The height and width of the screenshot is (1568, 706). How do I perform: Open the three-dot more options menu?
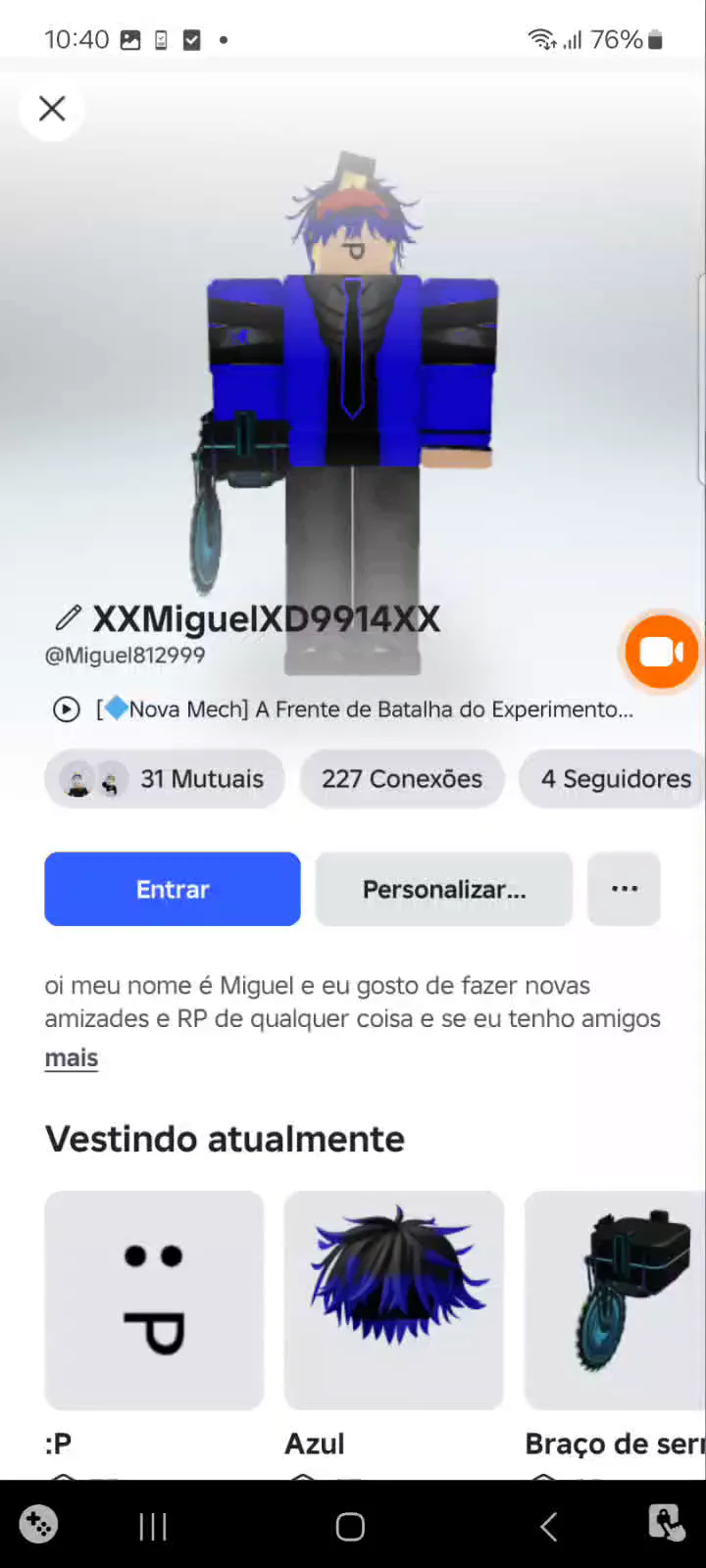pos(624,889)
